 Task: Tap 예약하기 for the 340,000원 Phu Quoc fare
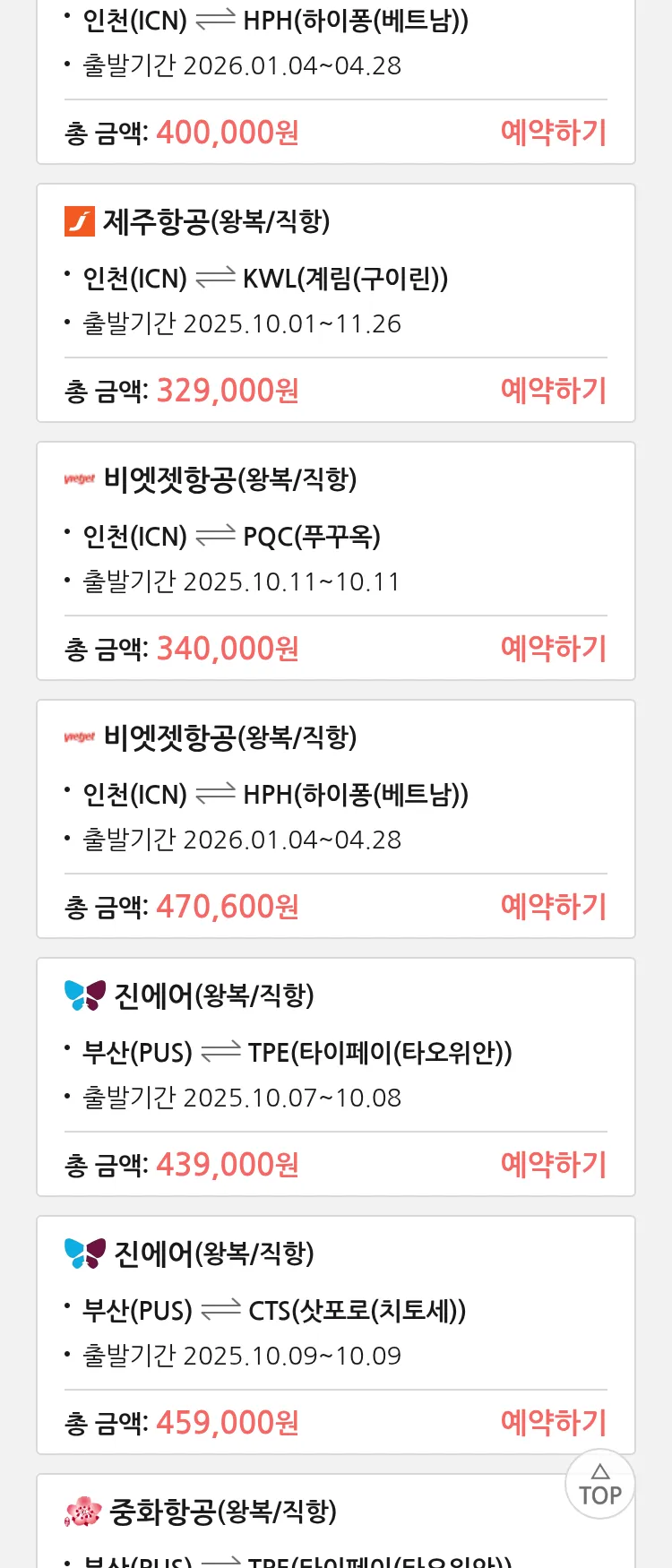(x=553, y=649)
